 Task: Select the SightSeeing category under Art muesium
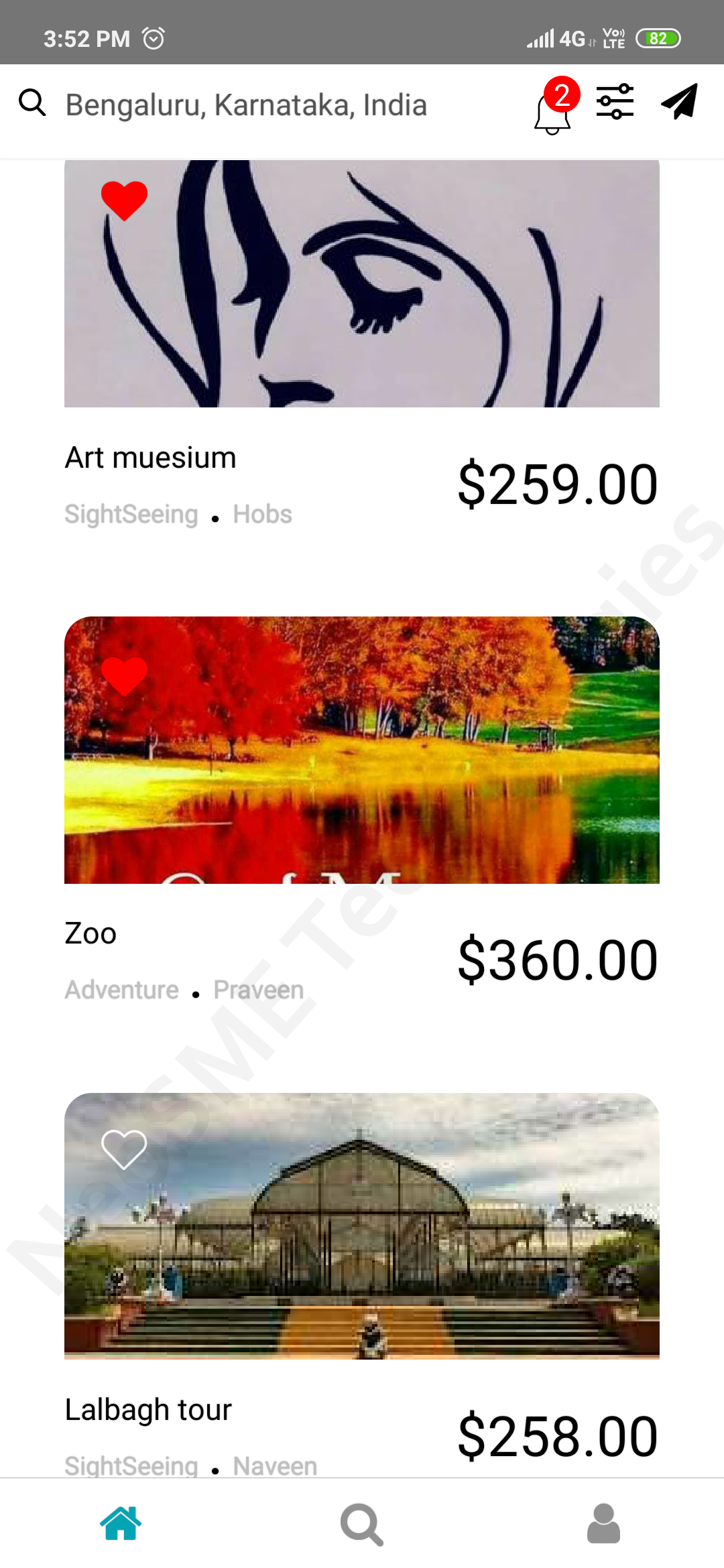(x=131, y=514)
